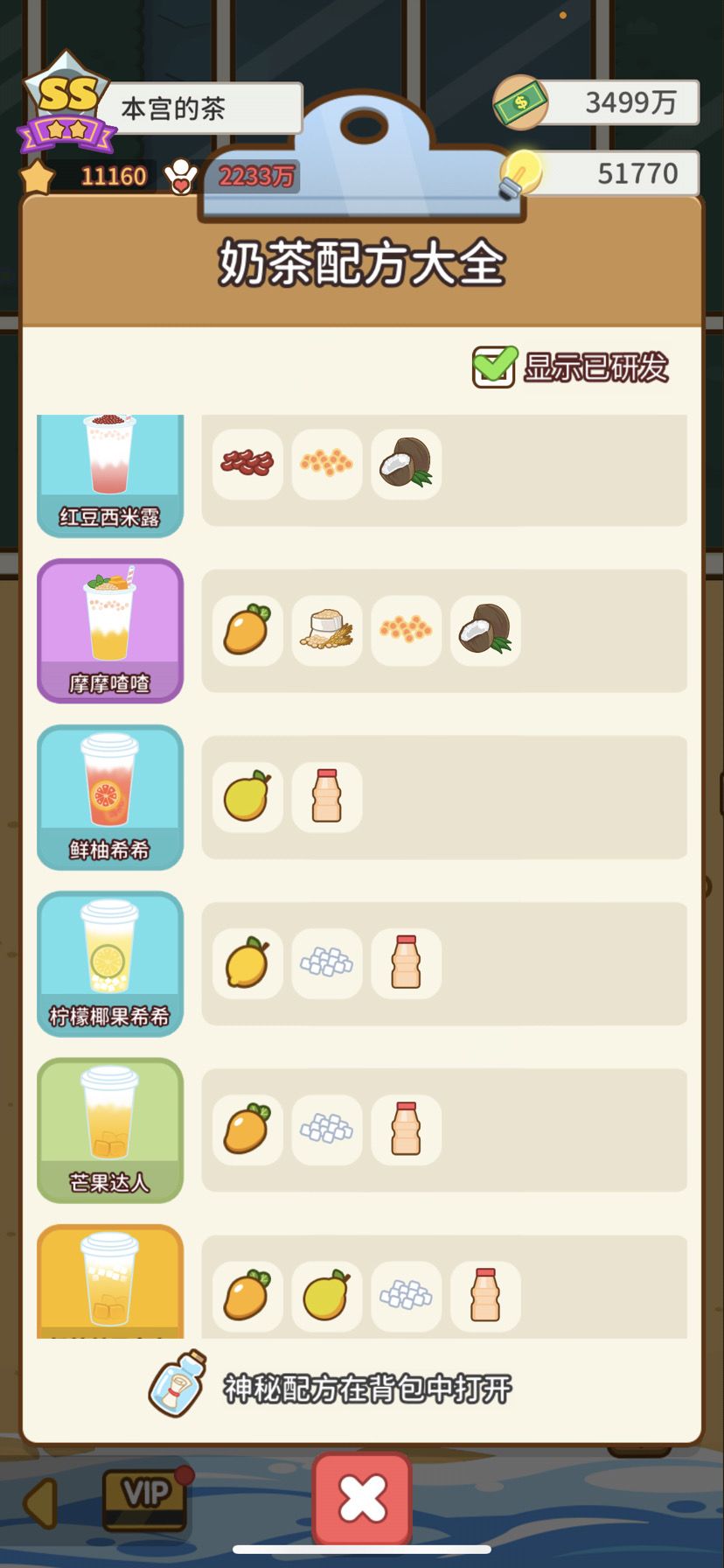Click the red bean ingredient icon
The image size is (724, 1568).
247,465
